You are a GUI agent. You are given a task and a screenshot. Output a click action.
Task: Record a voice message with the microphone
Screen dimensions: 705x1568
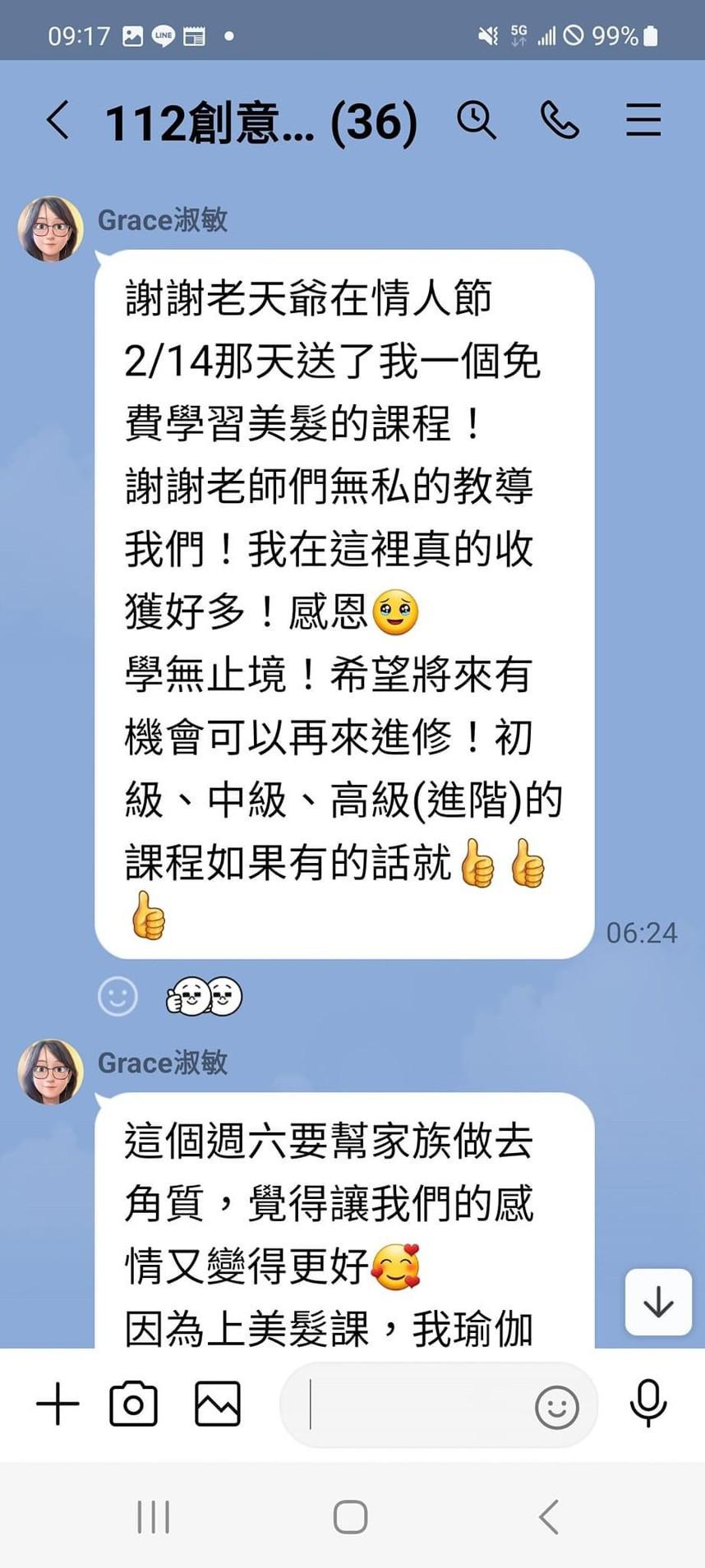tap(647, 1404)
